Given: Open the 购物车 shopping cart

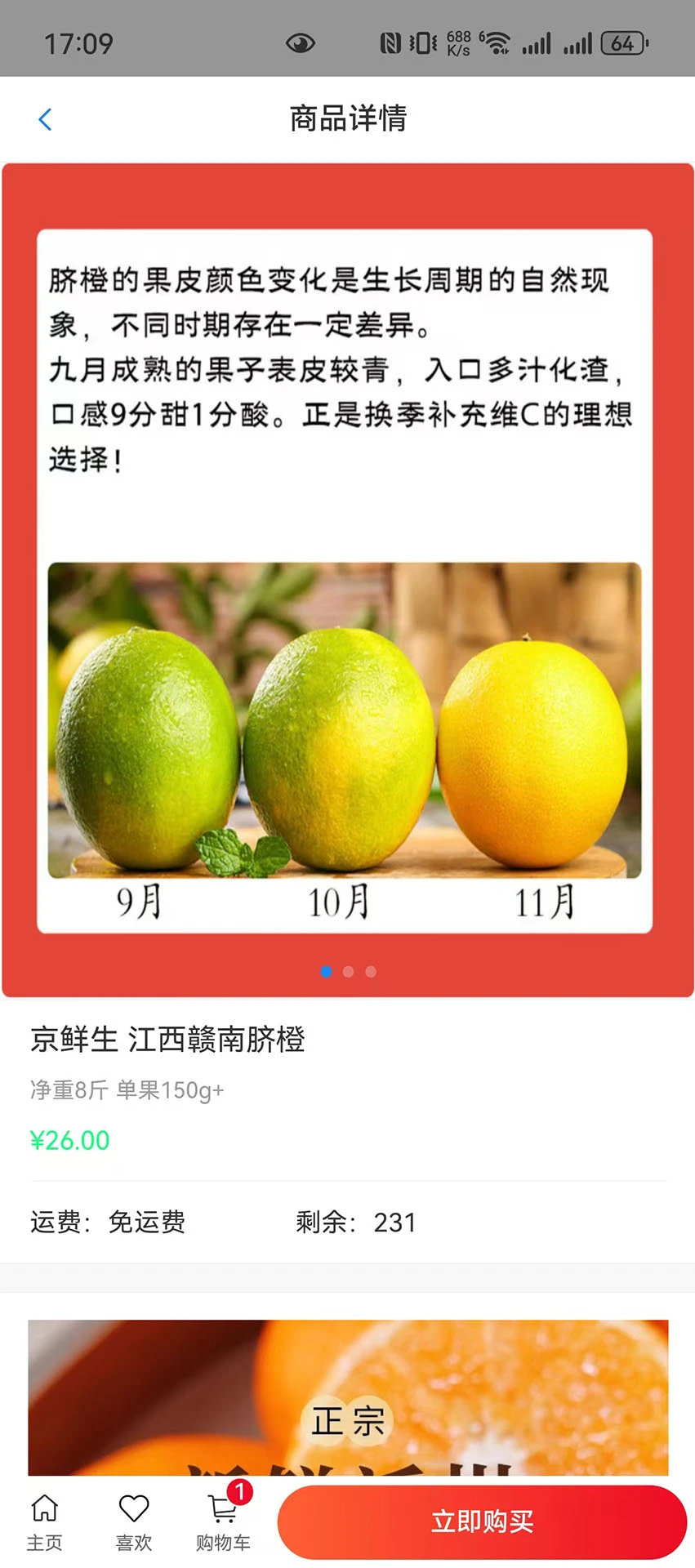Looking at the screenshot, I should tap(223, 1522).
